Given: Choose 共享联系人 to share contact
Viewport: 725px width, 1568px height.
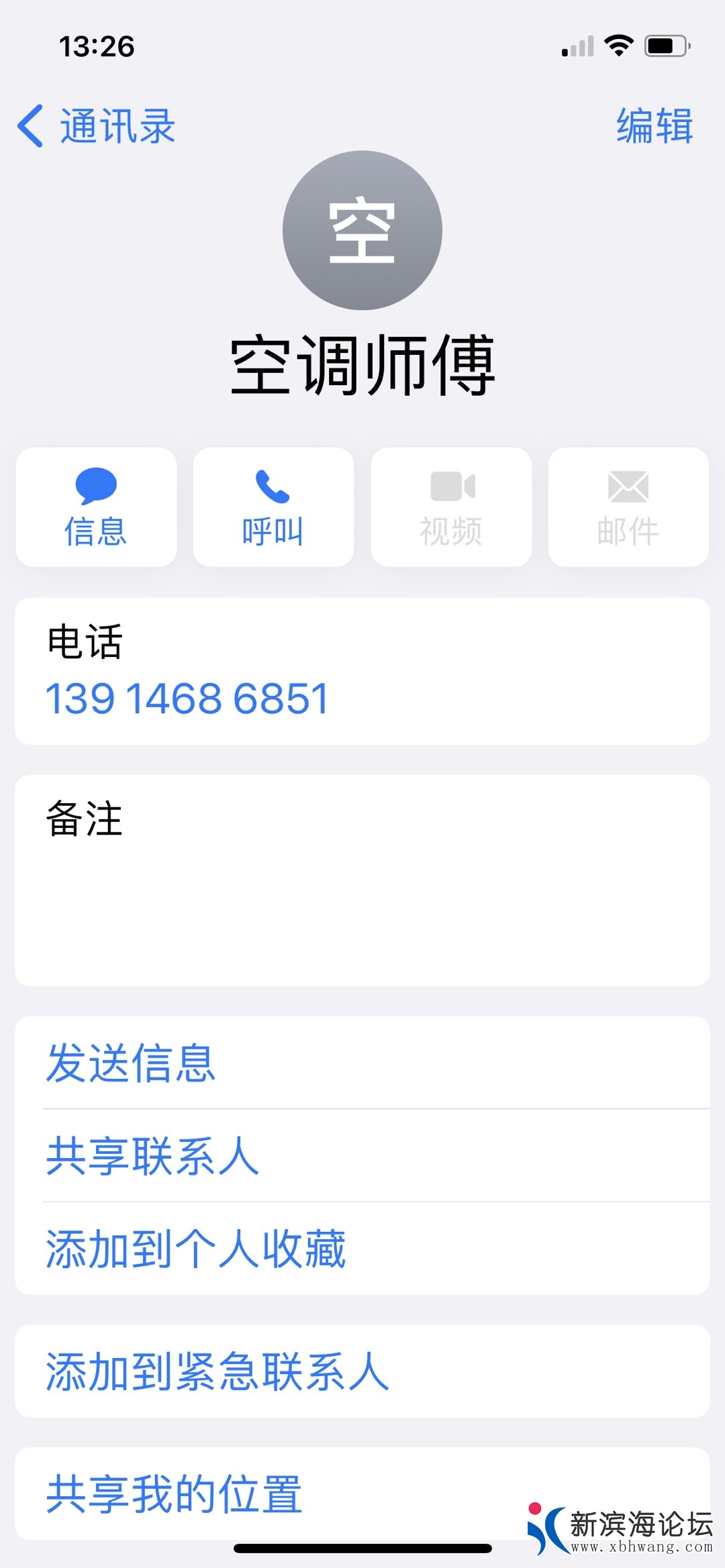Looking at the screenshot, I should click(x=152, y=1156).
